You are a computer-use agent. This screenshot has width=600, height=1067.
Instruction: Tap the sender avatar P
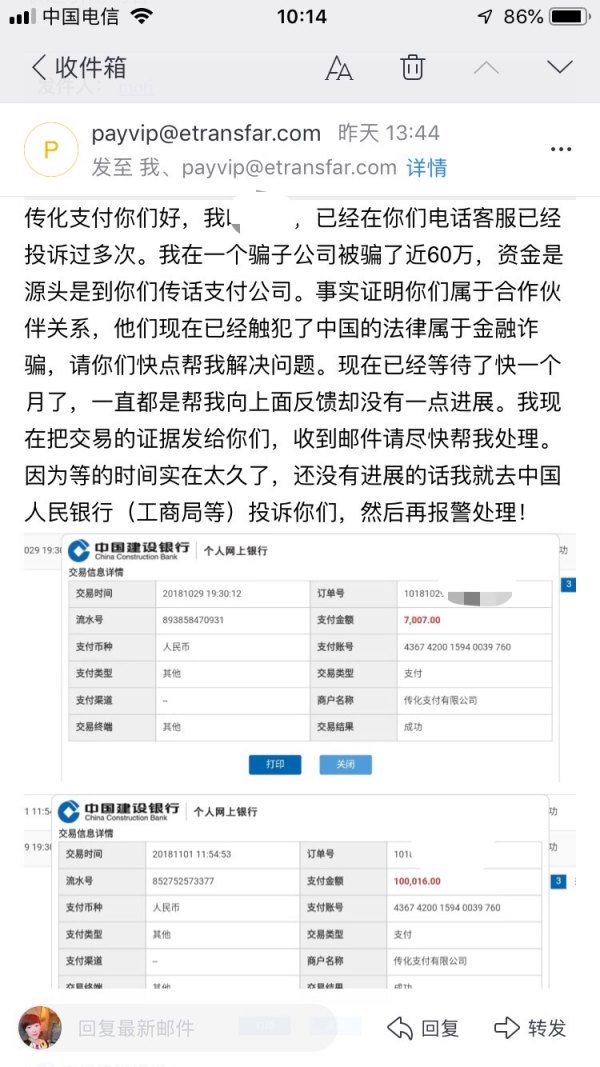pyautogui.click(x=50, y=150)
